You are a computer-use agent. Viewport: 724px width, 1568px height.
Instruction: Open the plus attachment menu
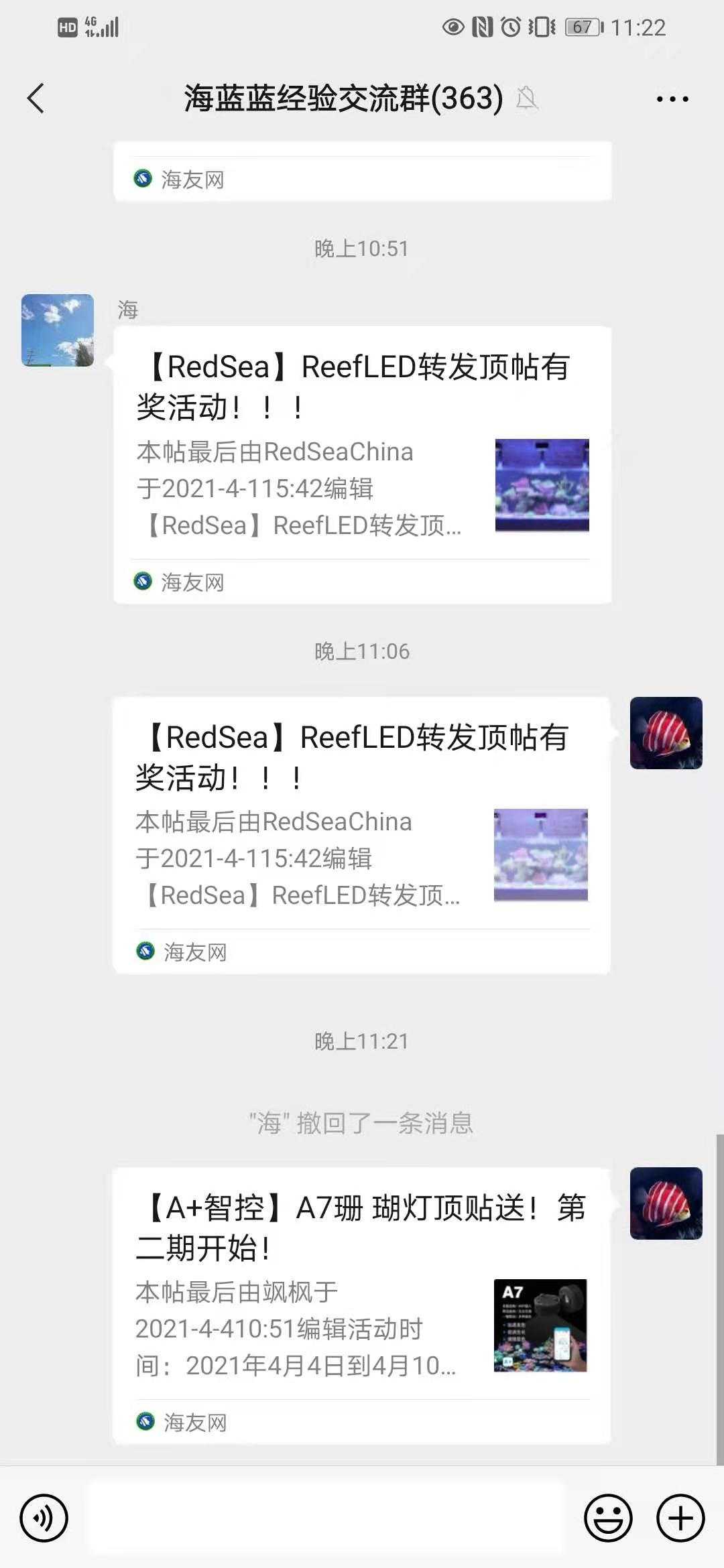point(680,1518)
